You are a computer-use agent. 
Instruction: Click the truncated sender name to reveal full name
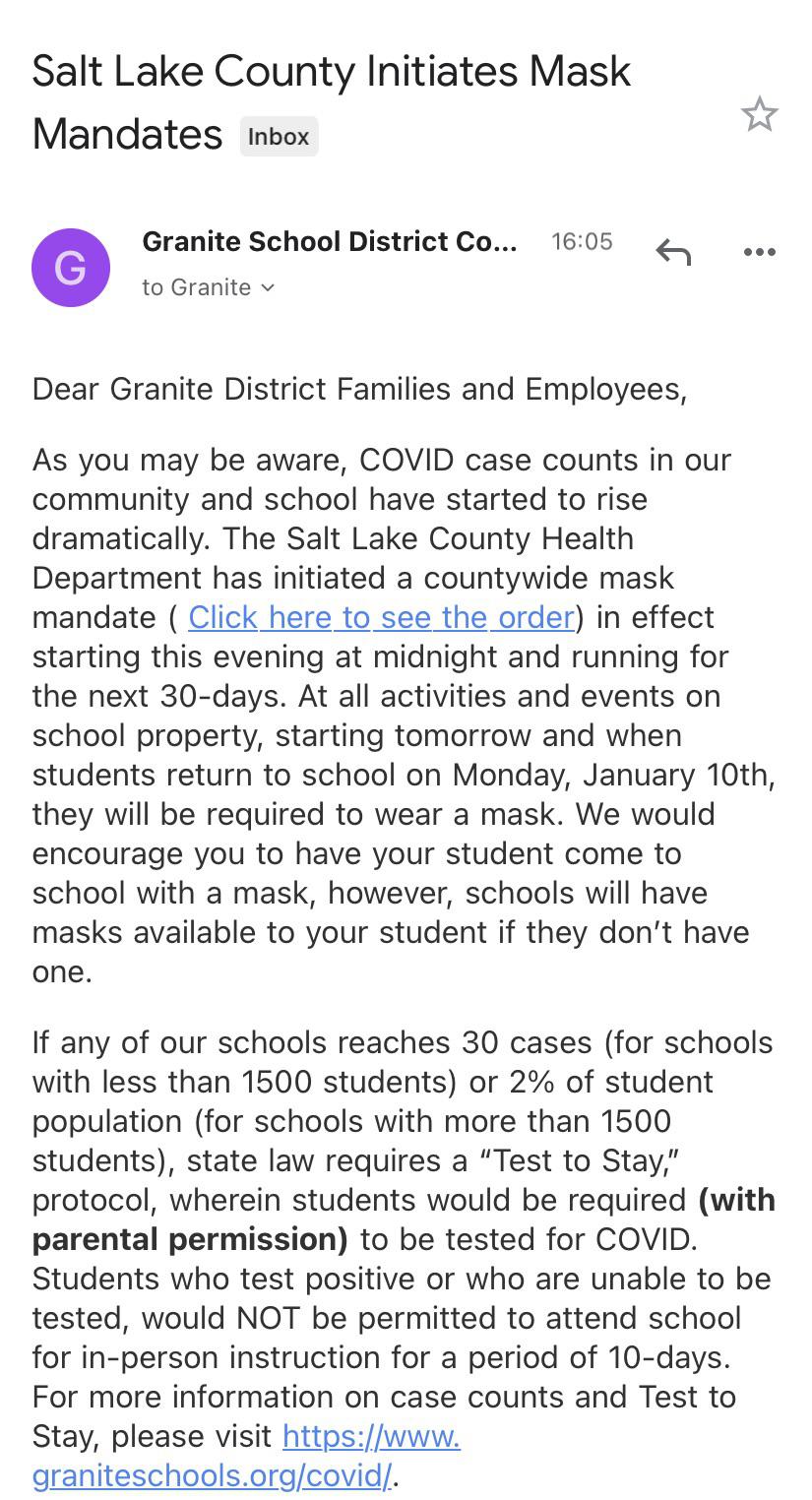[x=330, y=241]
